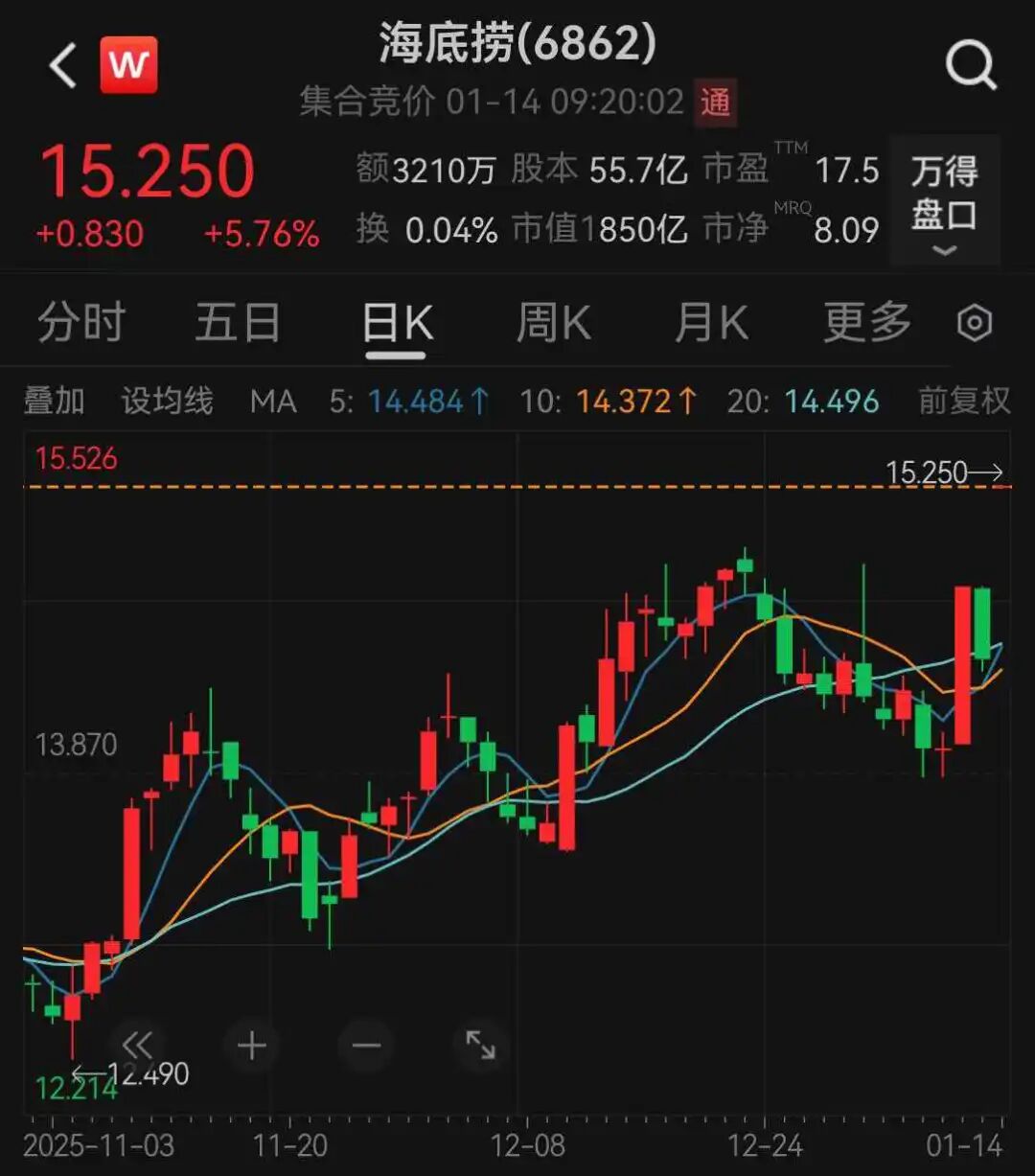Open 设均线 moving average settings

167,401
